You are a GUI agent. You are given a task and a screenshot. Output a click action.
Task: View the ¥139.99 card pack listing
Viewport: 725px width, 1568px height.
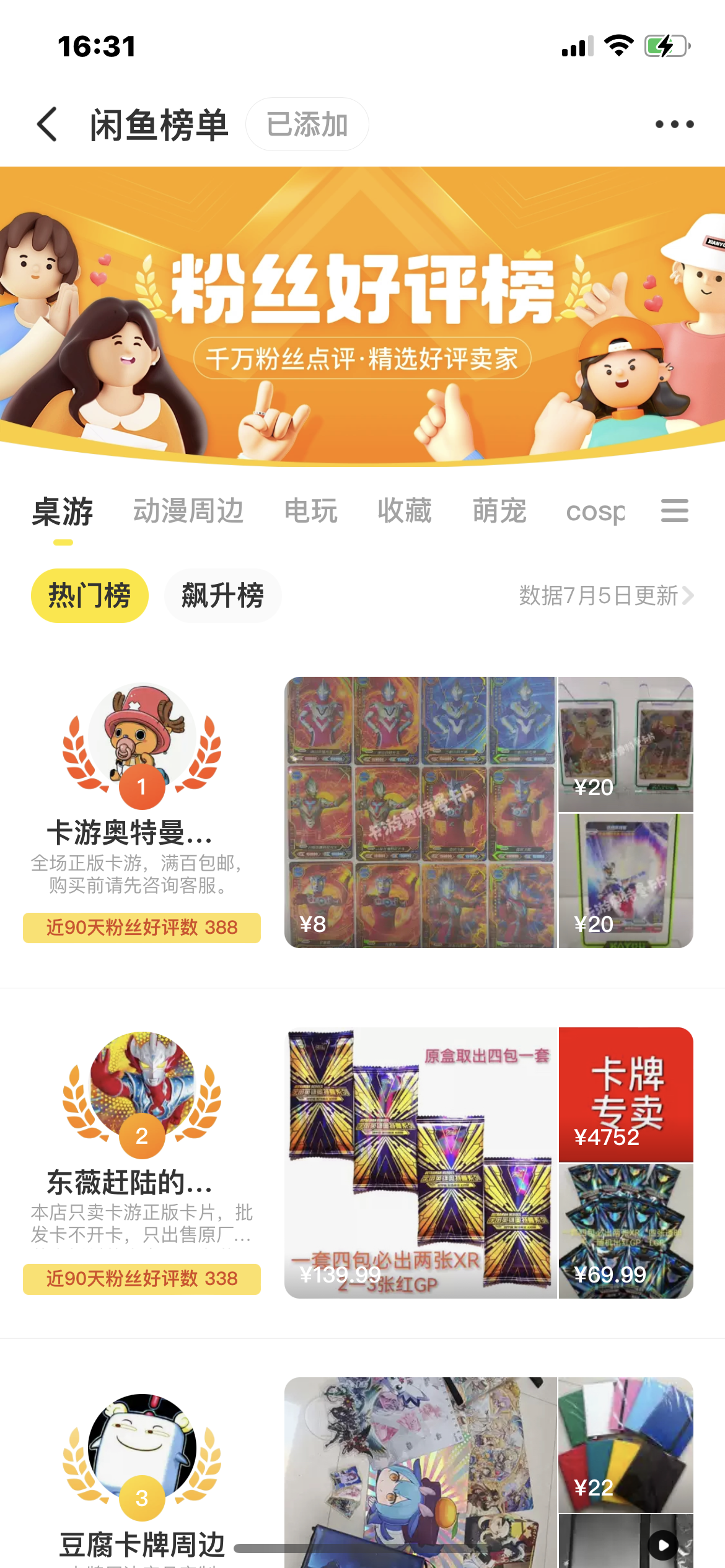[420, 1162]
